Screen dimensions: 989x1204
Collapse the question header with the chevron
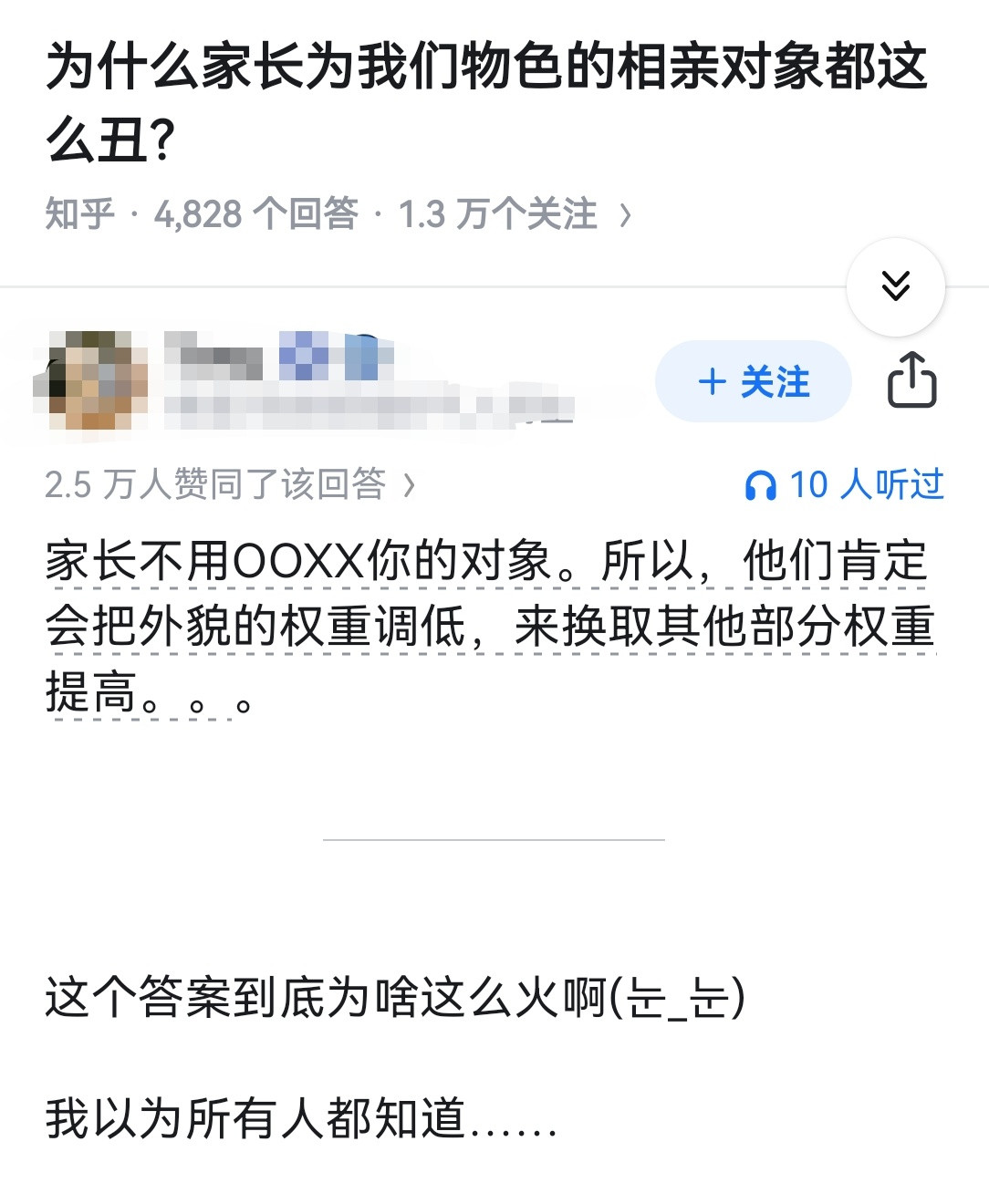tap(895, 284)
